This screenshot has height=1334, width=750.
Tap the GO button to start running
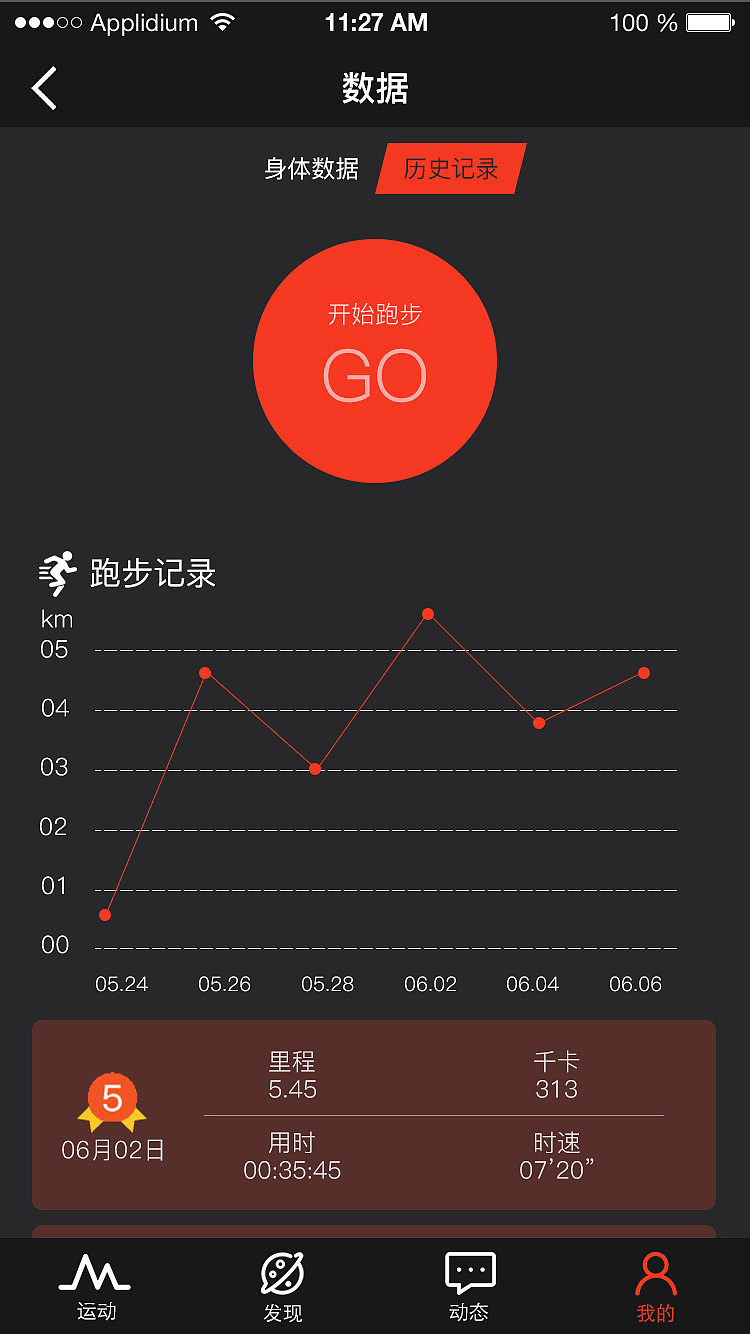[375, 362]
